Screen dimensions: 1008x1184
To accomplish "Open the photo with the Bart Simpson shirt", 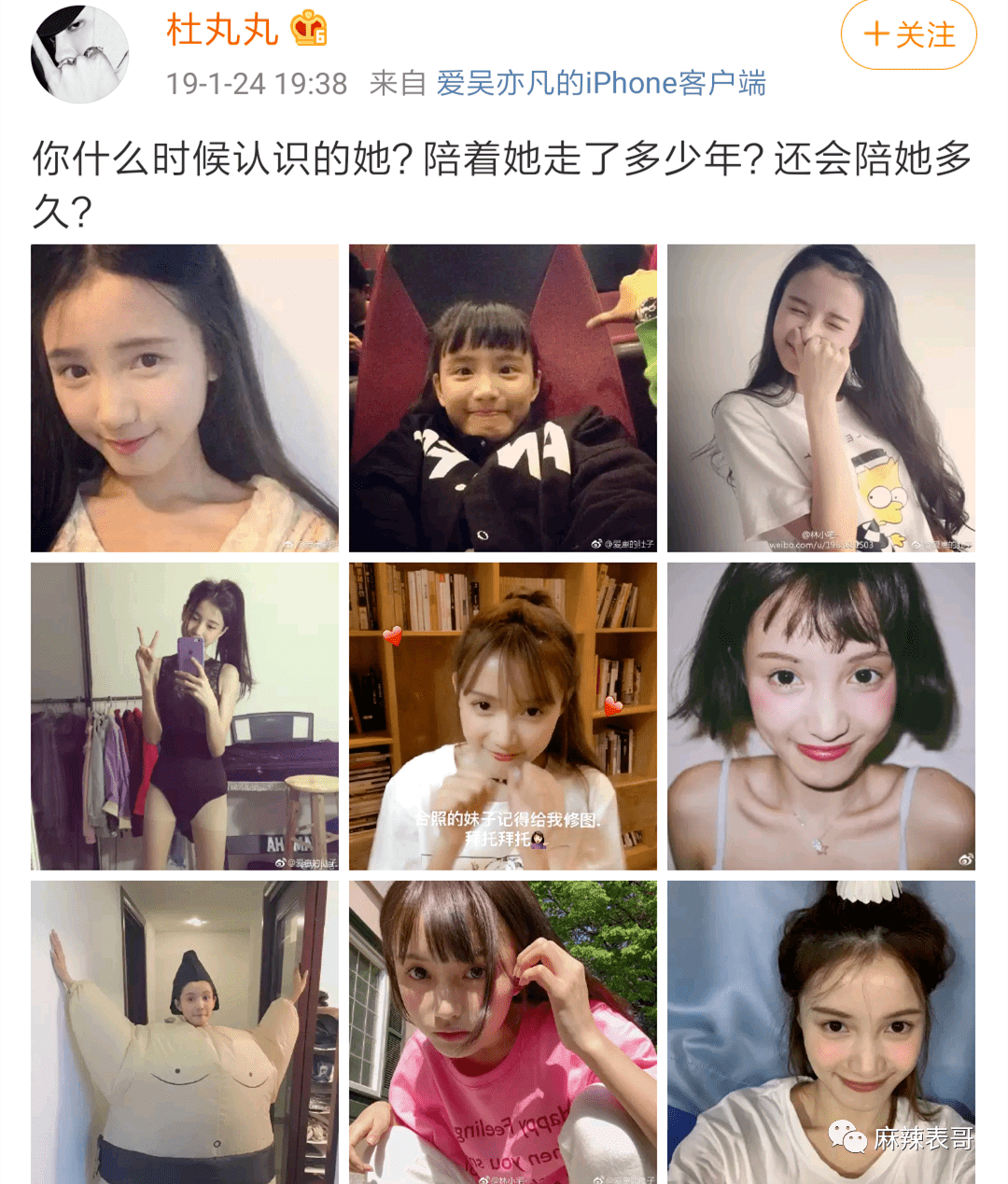I will [820, 397].
